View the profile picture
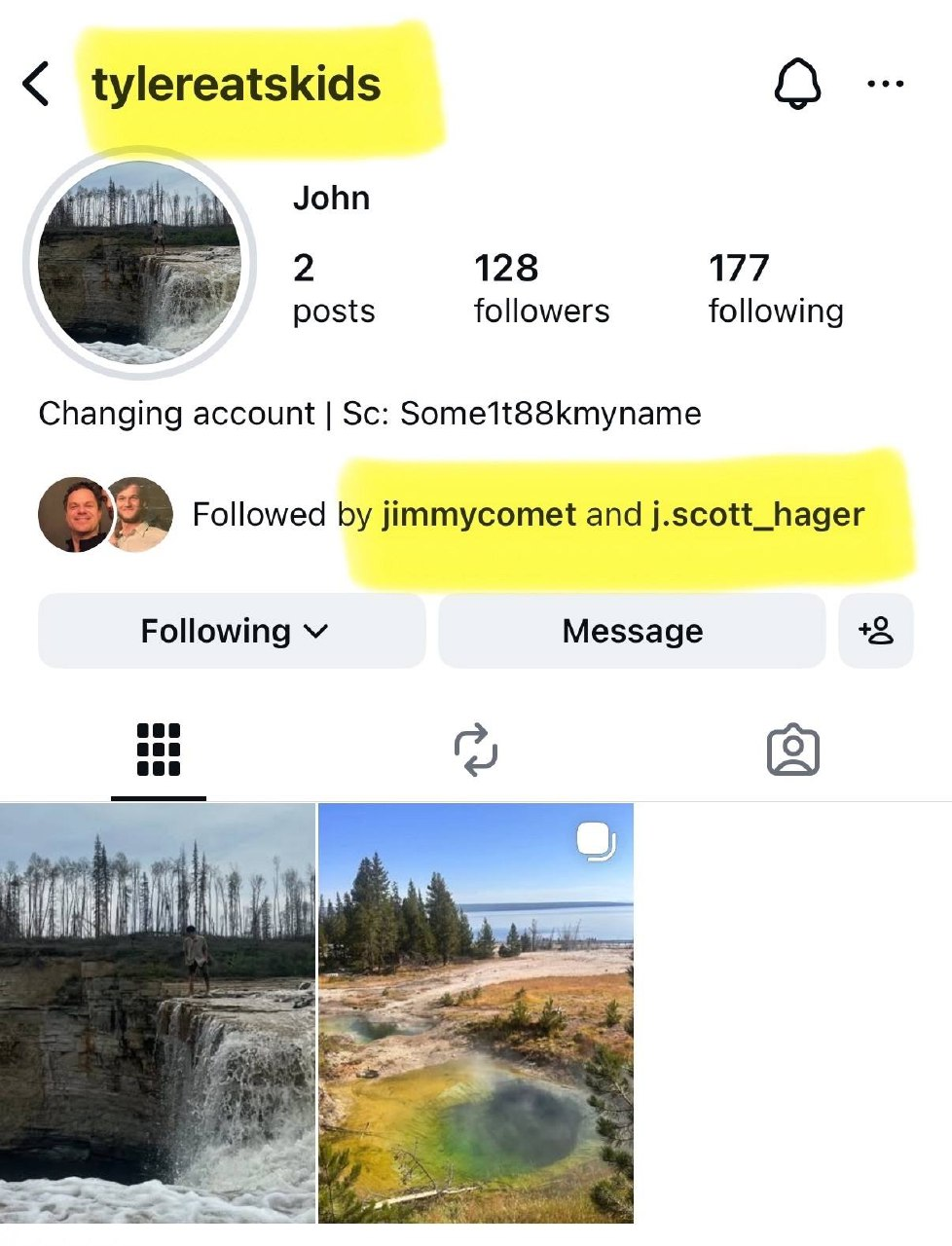This screenshot has width=952, height=1246. [x=139, y=263]
